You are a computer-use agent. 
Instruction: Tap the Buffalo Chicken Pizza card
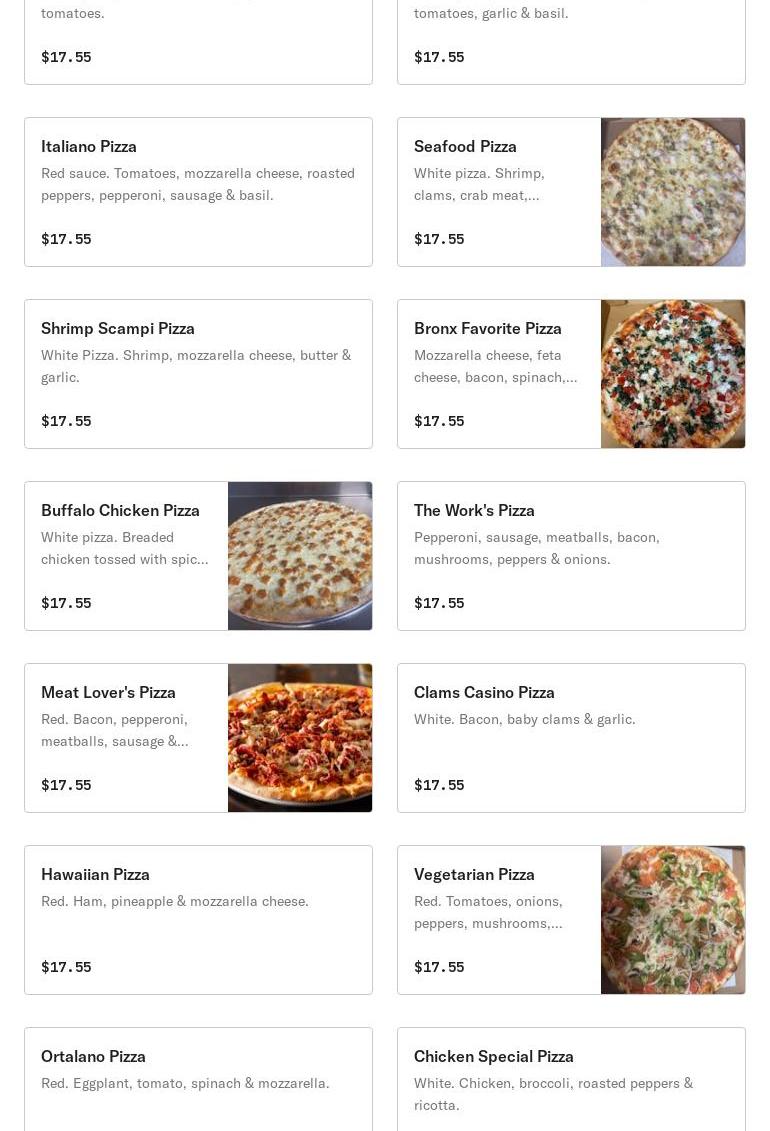coord(127,556)
